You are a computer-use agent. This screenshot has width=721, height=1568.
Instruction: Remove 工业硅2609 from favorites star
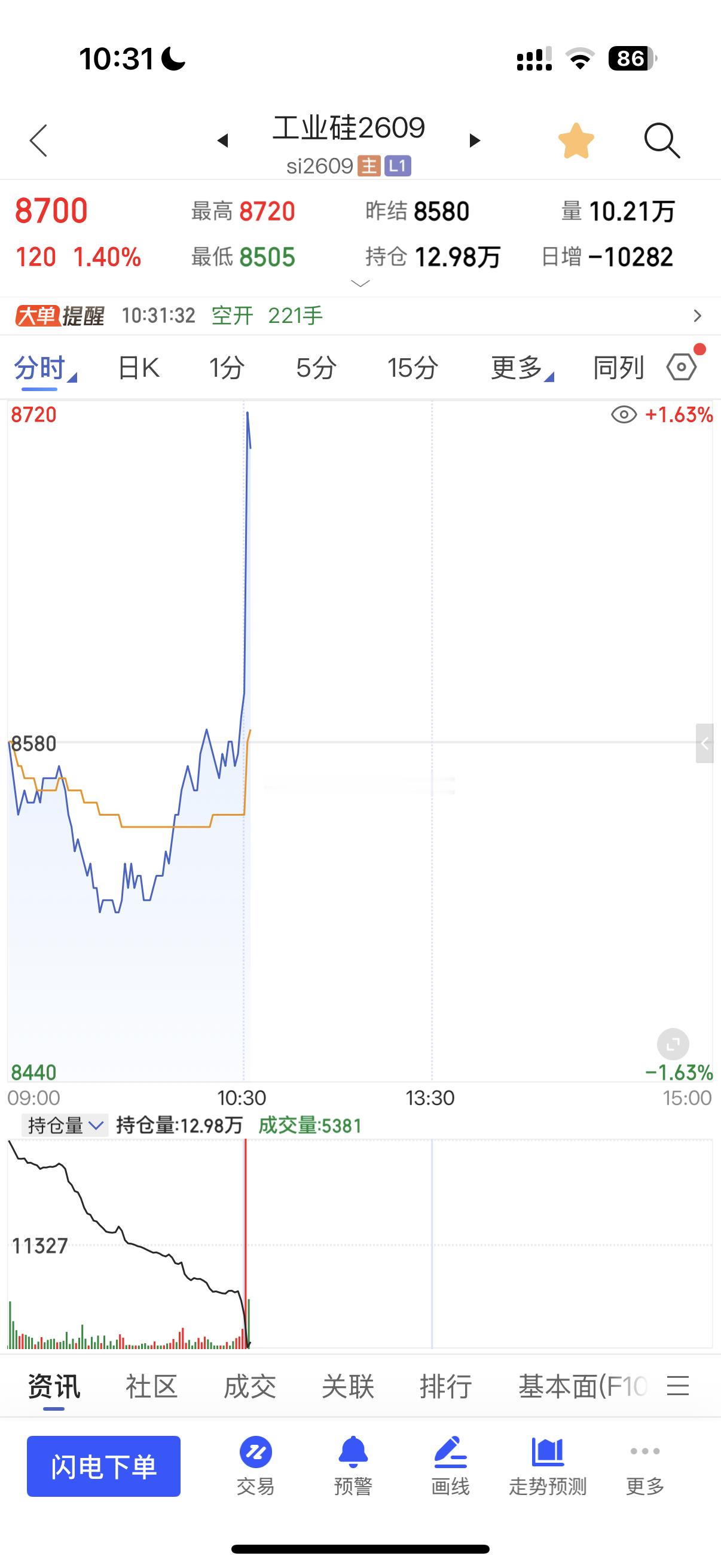coord(576,141)
